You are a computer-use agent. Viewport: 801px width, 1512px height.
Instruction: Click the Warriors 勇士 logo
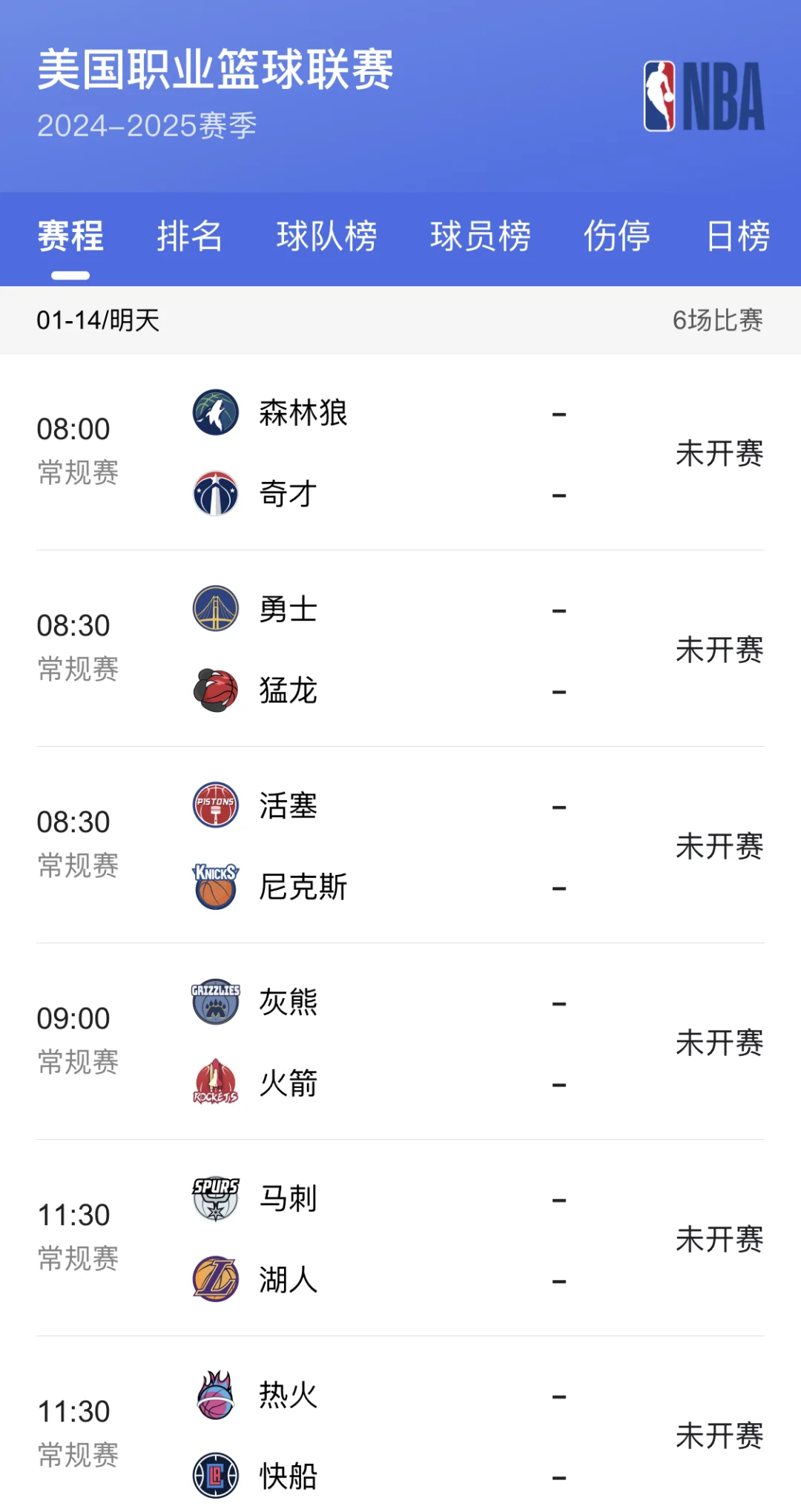[216, 610]
